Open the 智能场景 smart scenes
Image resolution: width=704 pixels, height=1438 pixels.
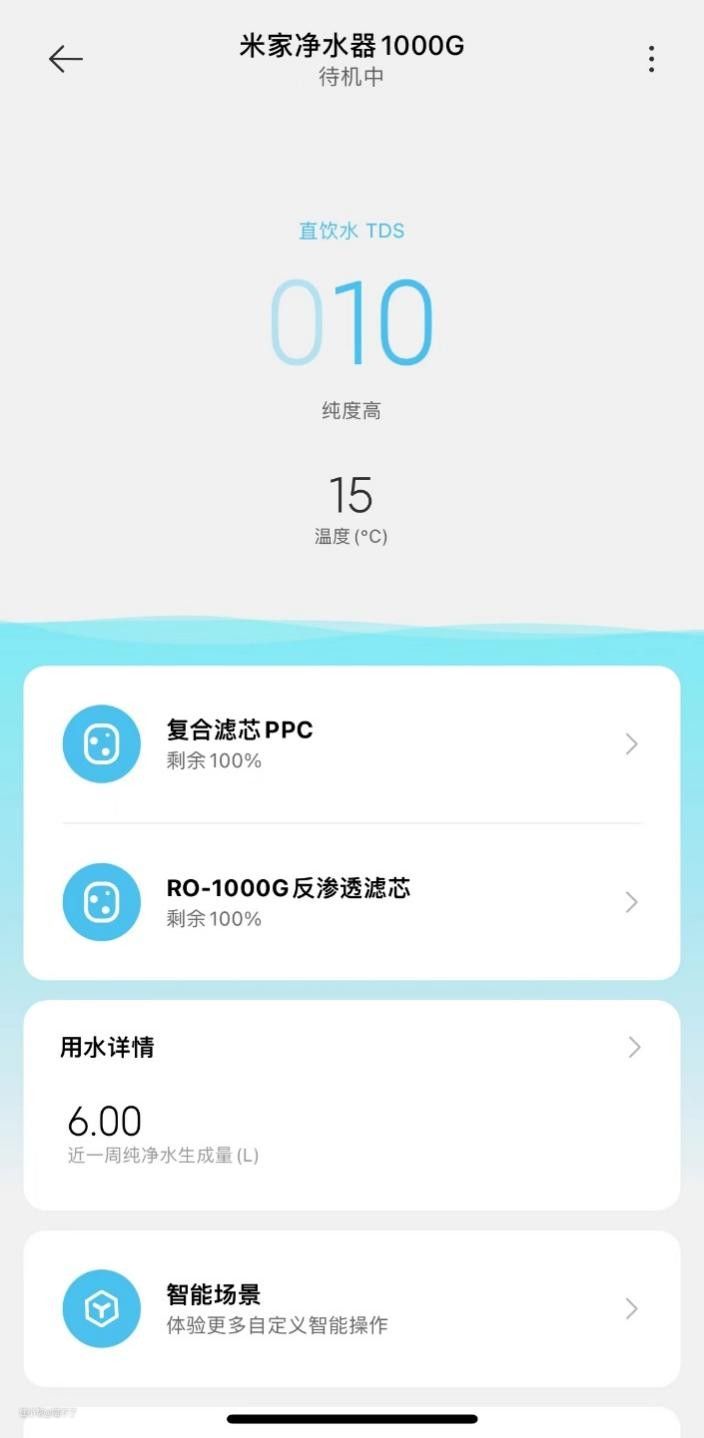351,1308
